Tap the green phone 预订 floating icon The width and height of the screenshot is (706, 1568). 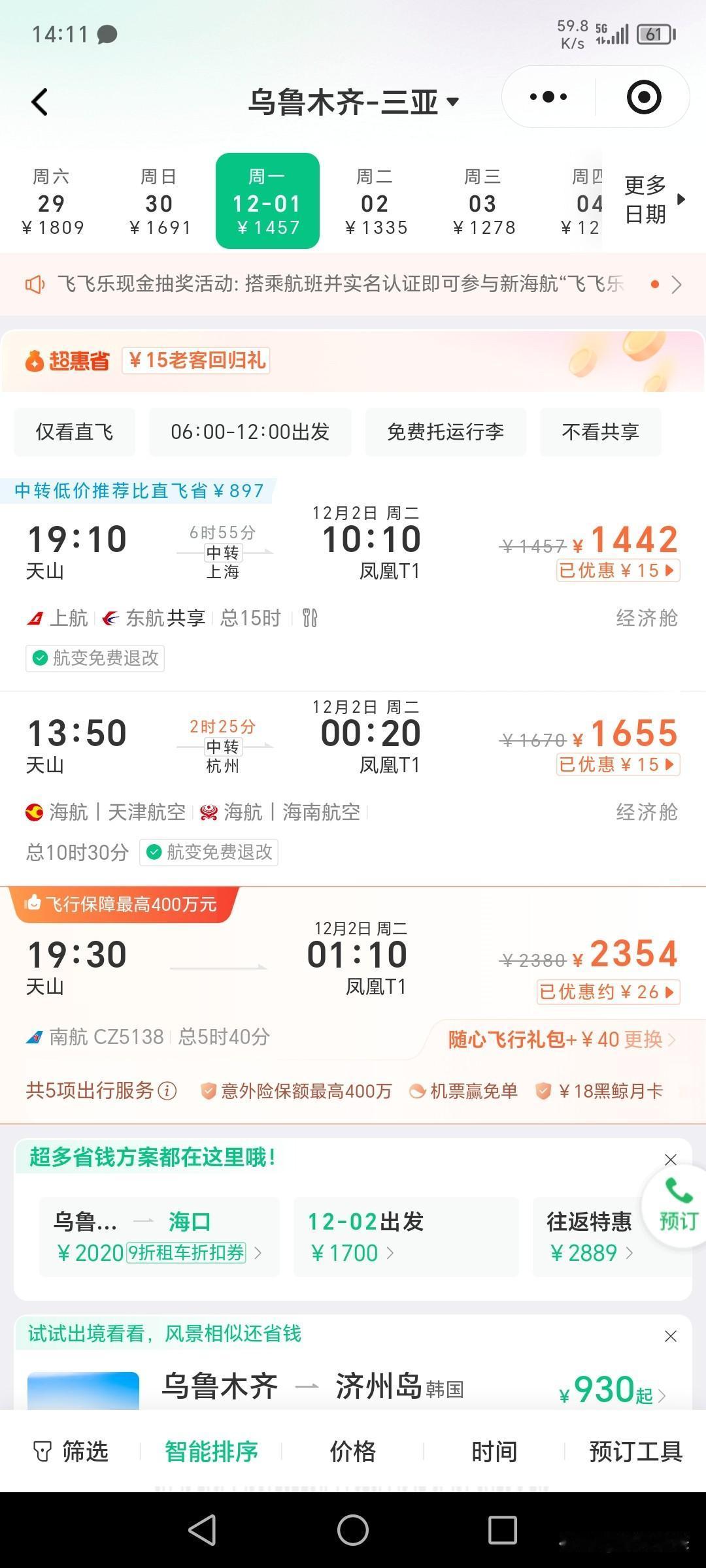click(x=677, y=1206)
